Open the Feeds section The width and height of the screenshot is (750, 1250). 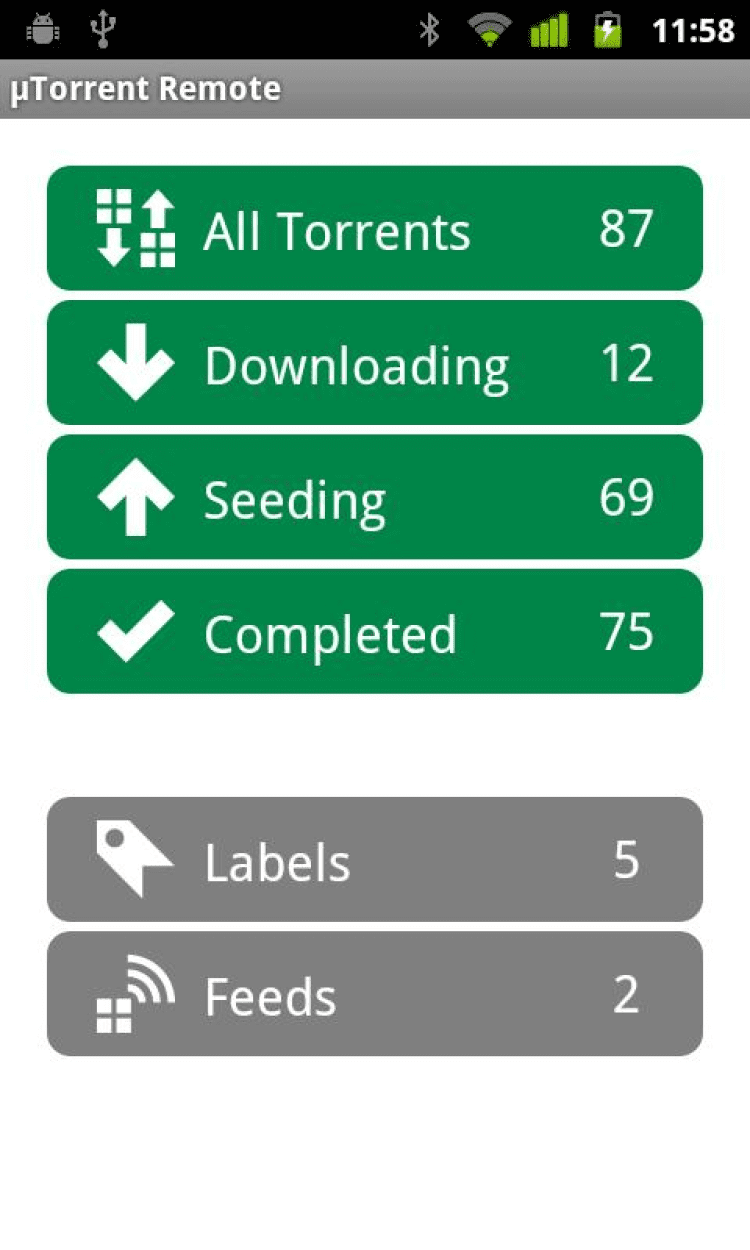pos(374,994)
